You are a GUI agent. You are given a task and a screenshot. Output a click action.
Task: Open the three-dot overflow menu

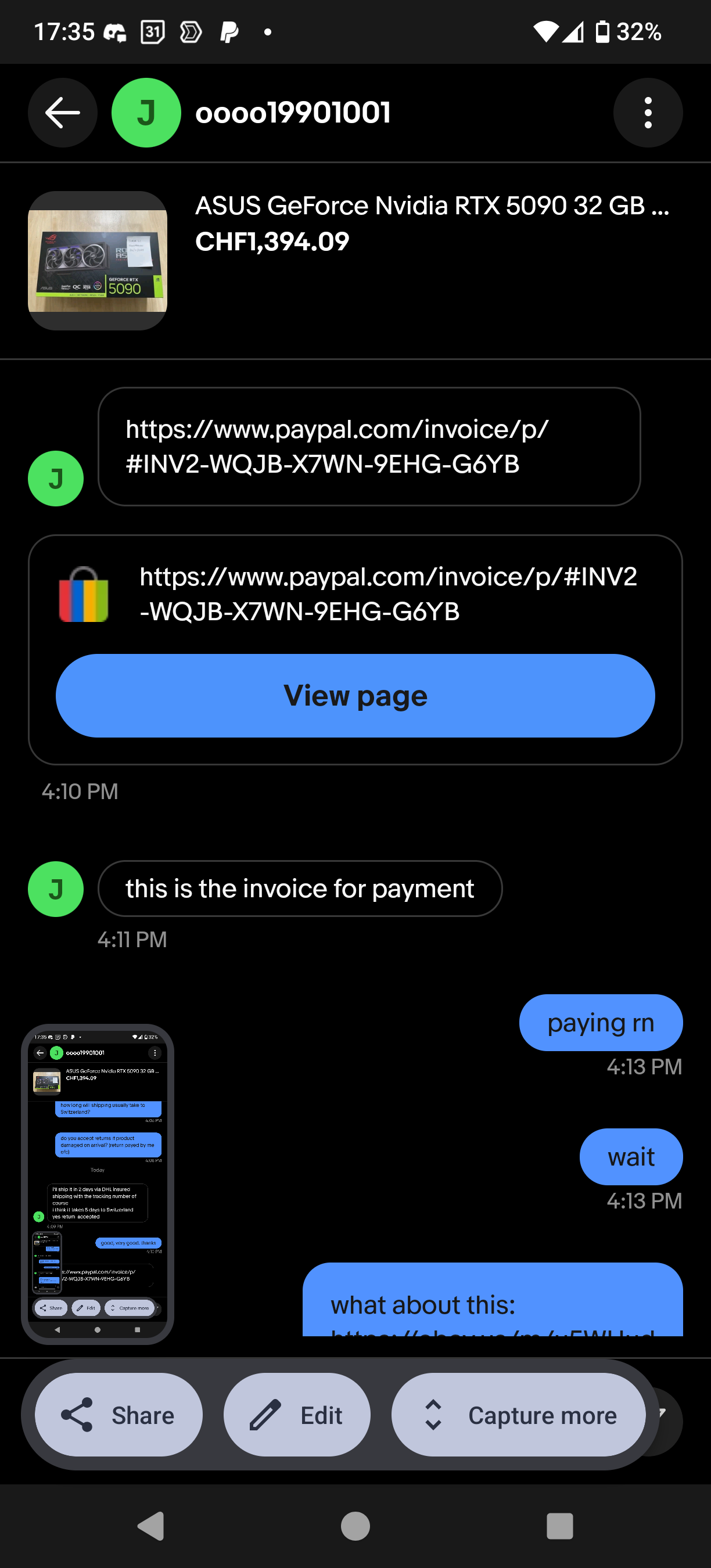pos(648,113)
